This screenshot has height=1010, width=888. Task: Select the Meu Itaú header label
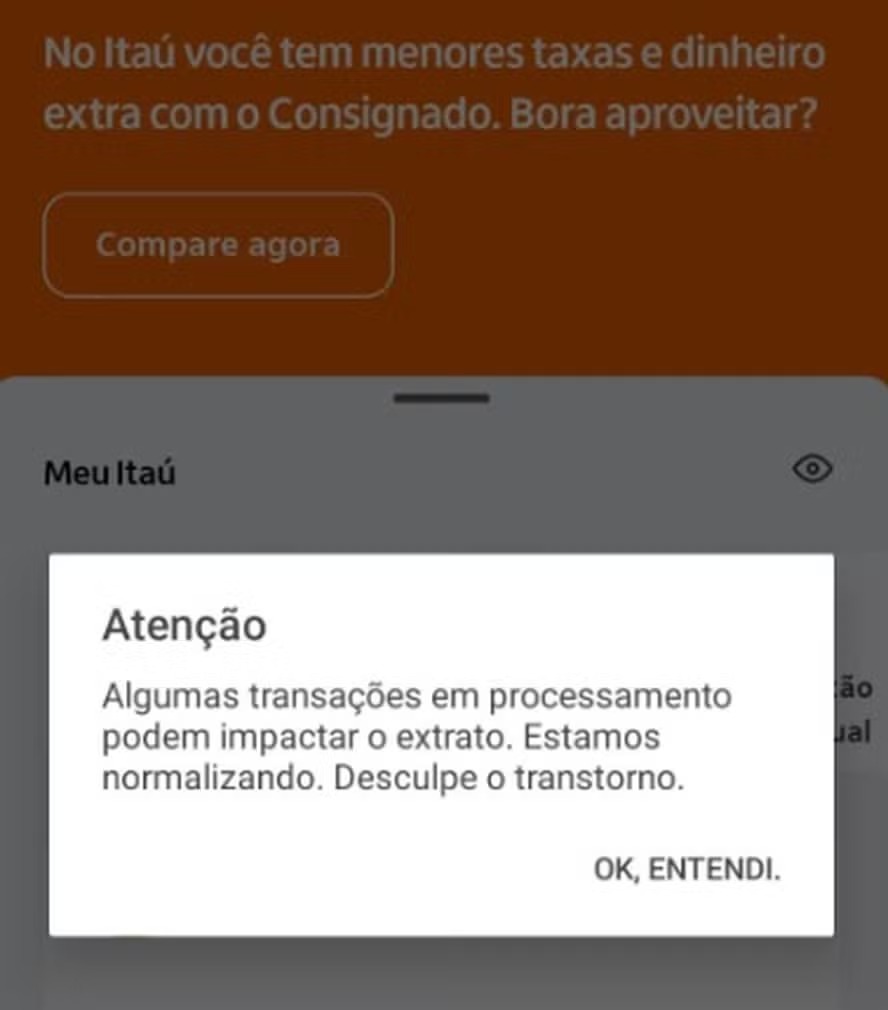(x=108, y=471)
